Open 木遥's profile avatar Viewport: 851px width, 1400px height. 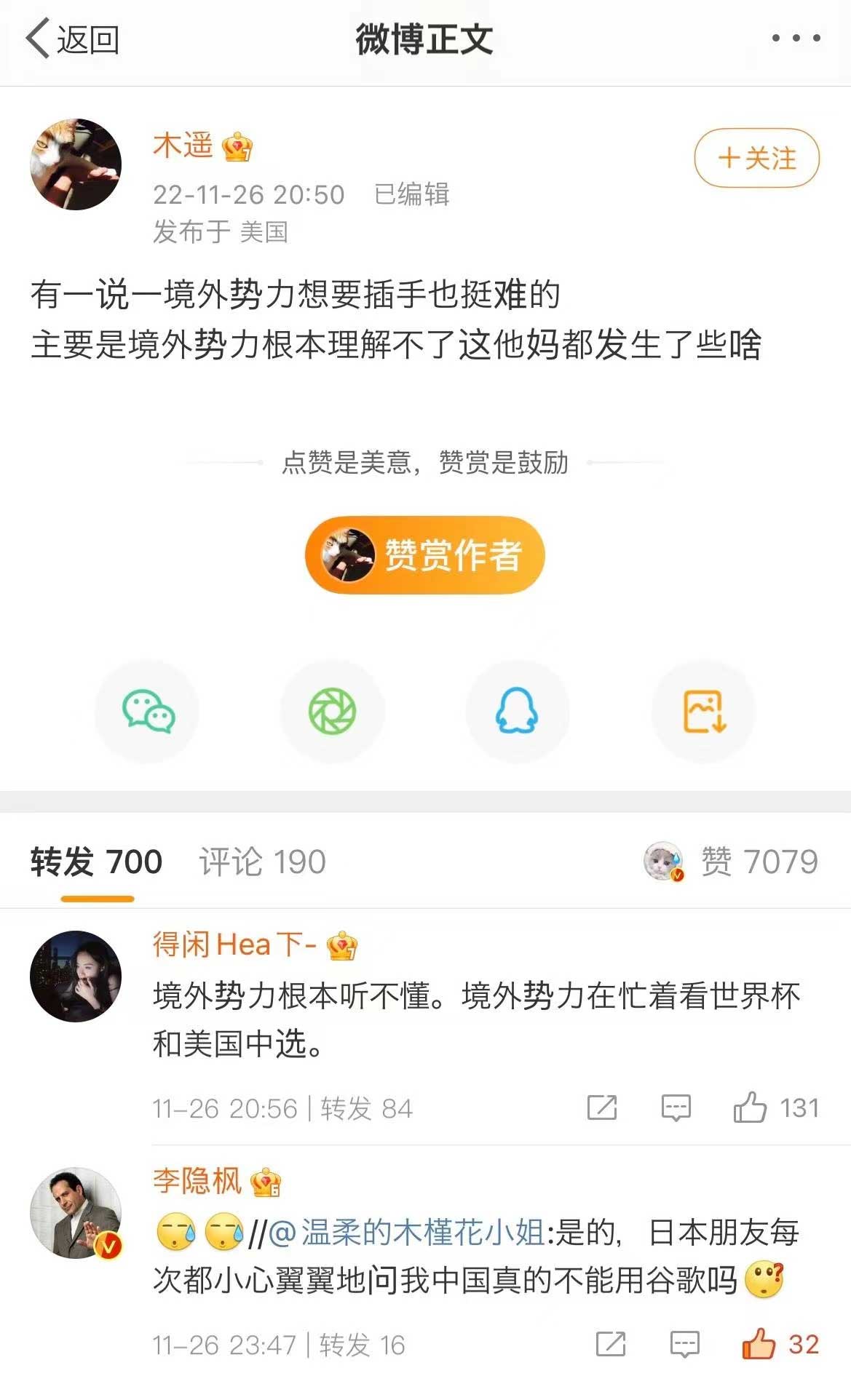pos(76,164)
